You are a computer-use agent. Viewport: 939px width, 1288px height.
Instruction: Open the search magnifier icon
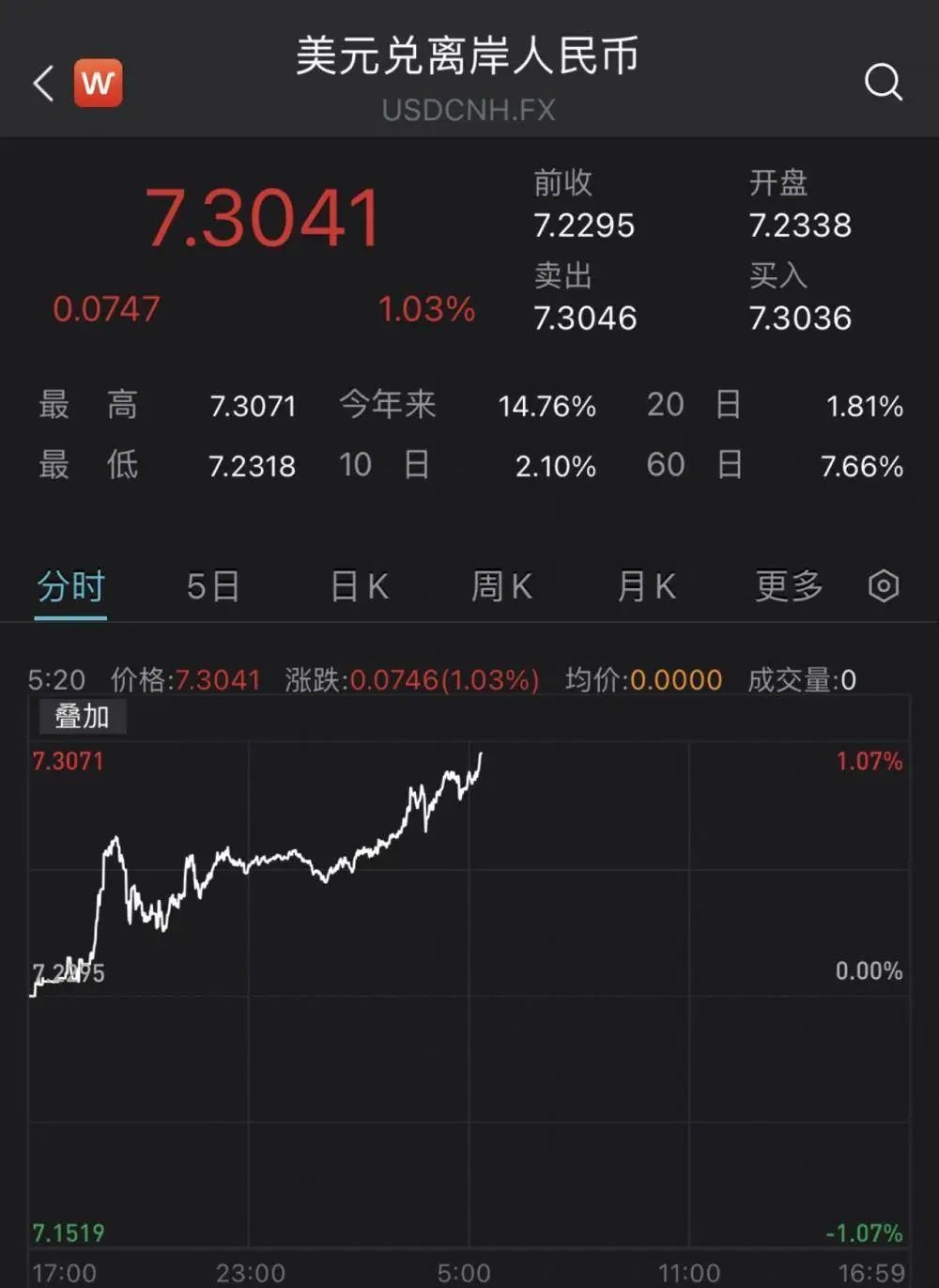pos(883,83)
